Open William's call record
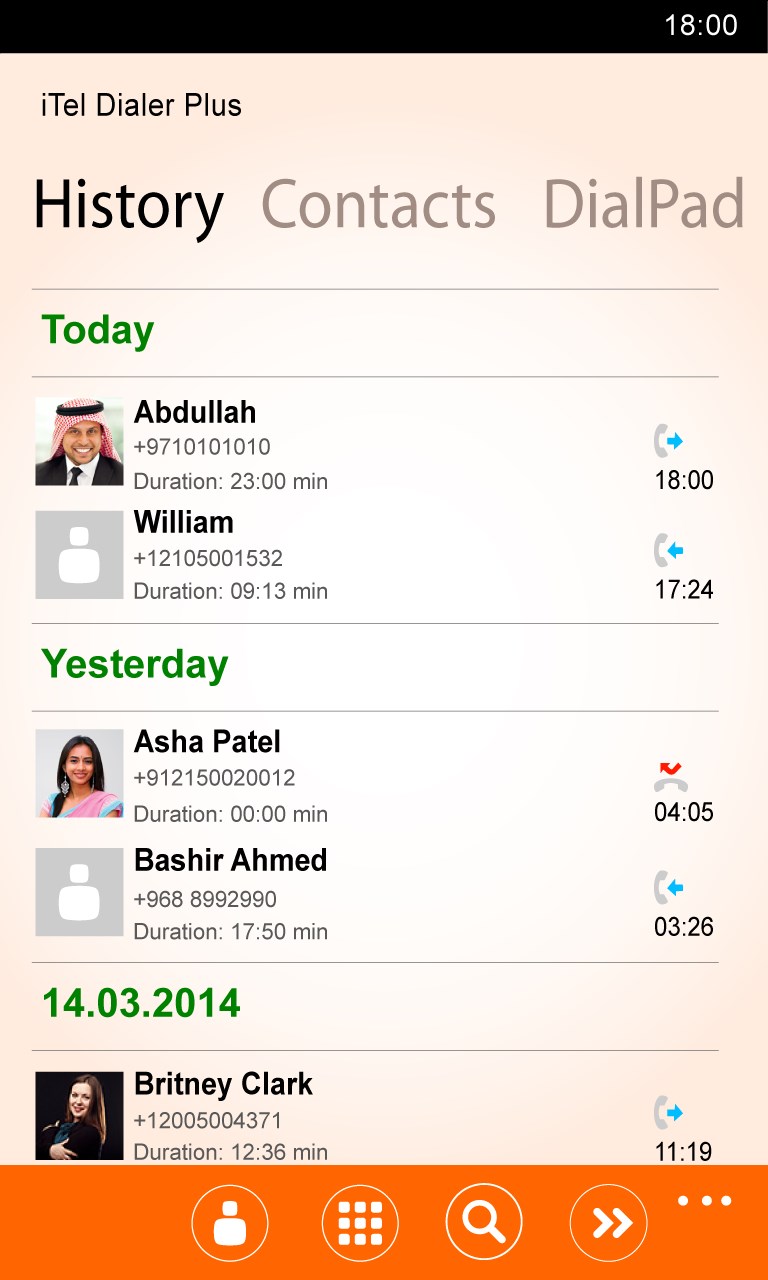Image resolution: width=768 pixels, height=1280 pixels. pos(375,555)
